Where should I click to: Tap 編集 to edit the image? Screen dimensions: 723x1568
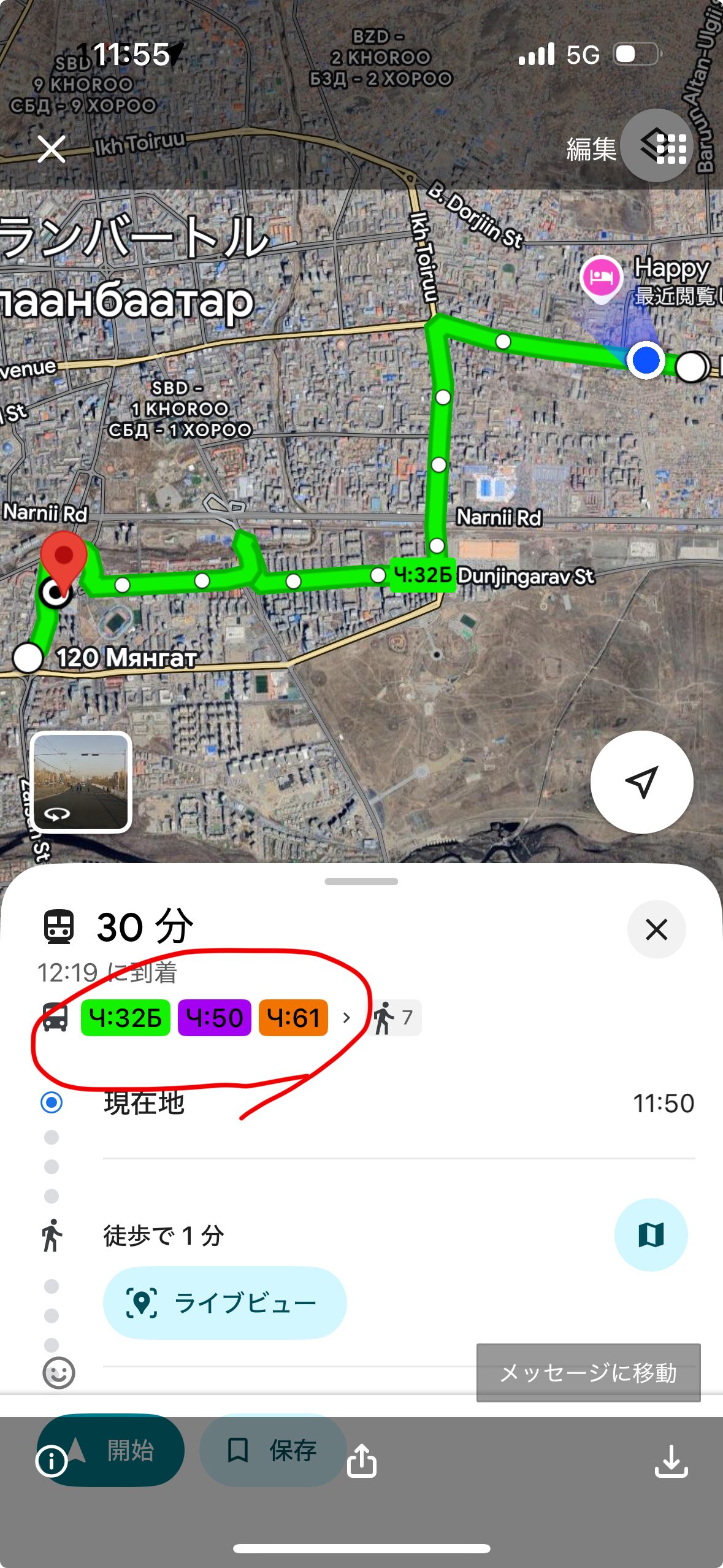(591, 149)
